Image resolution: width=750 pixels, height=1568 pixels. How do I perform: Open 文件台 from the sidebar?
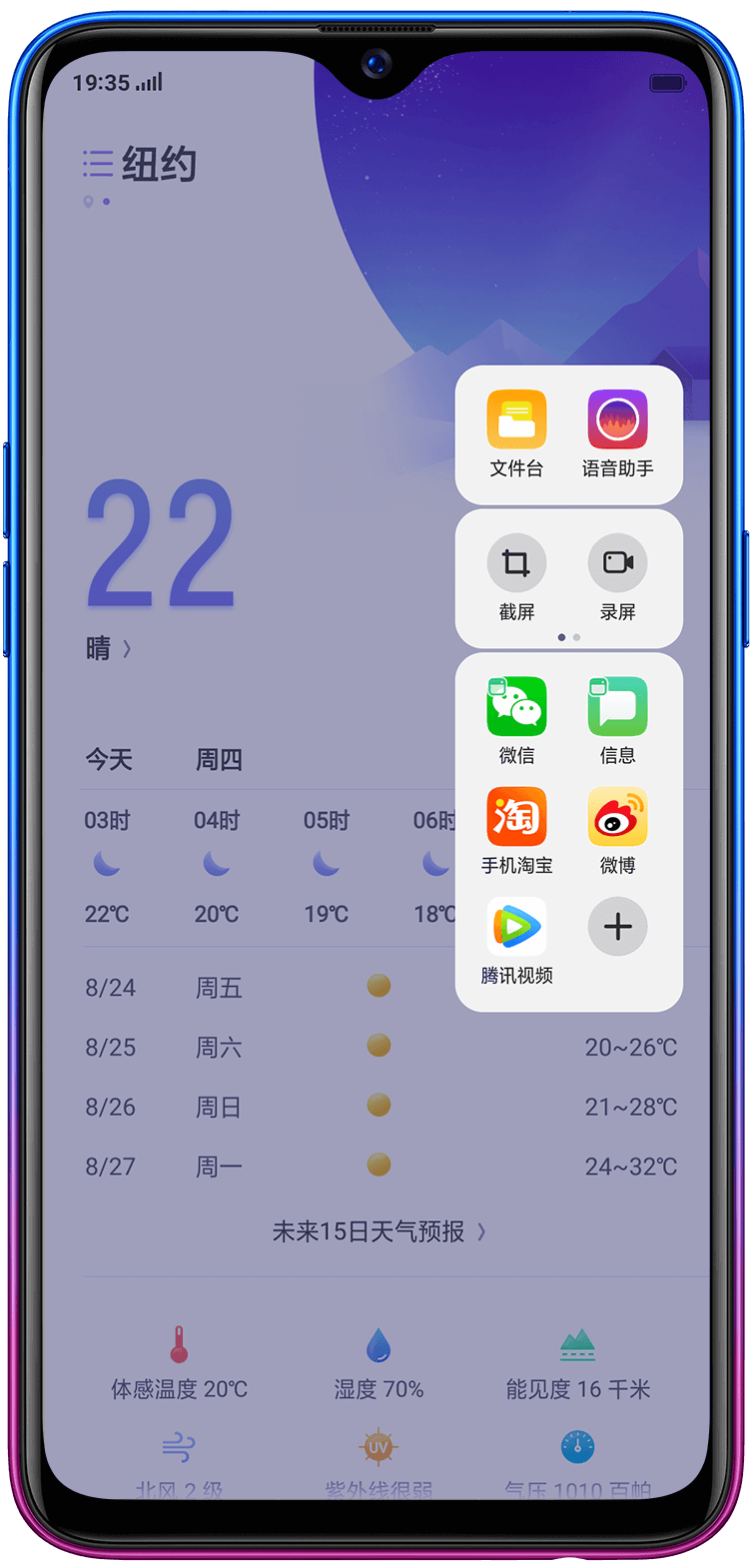[516, 420]
